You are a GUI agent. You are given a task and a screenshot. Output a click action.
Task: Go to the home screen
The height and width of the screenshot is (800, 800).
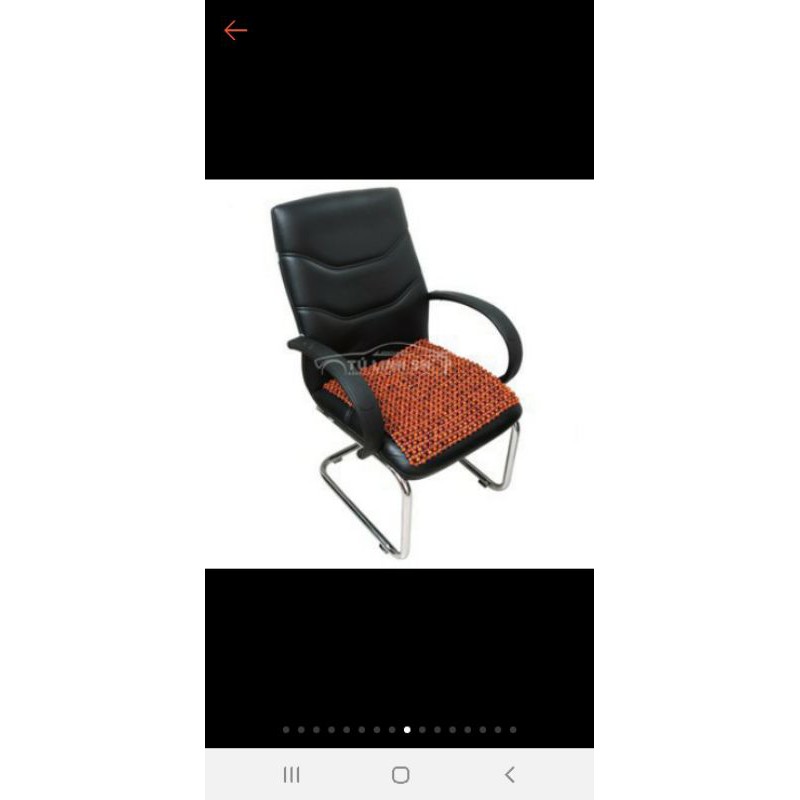pyautogui.click(x=400, y=774)
